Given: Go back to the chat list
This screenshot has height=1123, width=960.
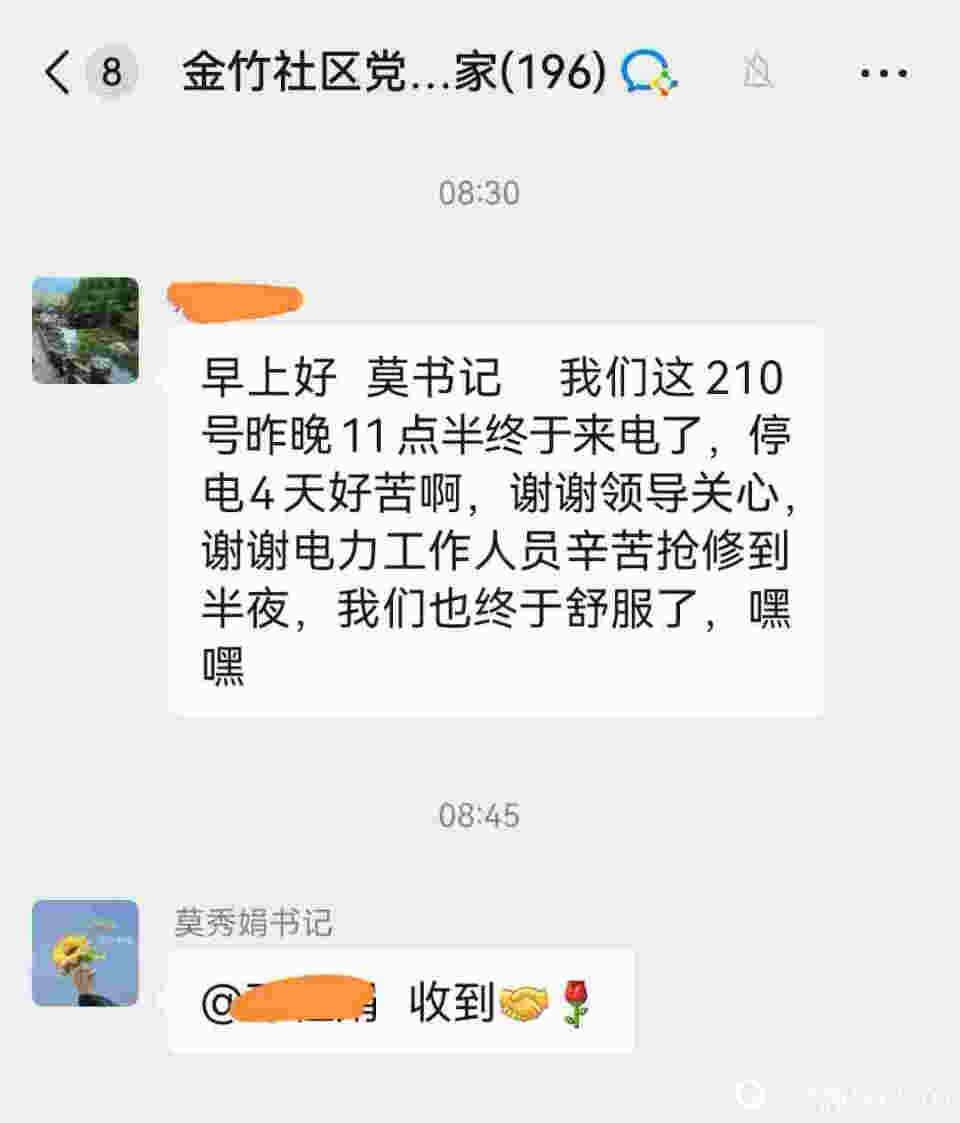Looking at the screenshot, I should pyautogui.click(x=58, y=73).
